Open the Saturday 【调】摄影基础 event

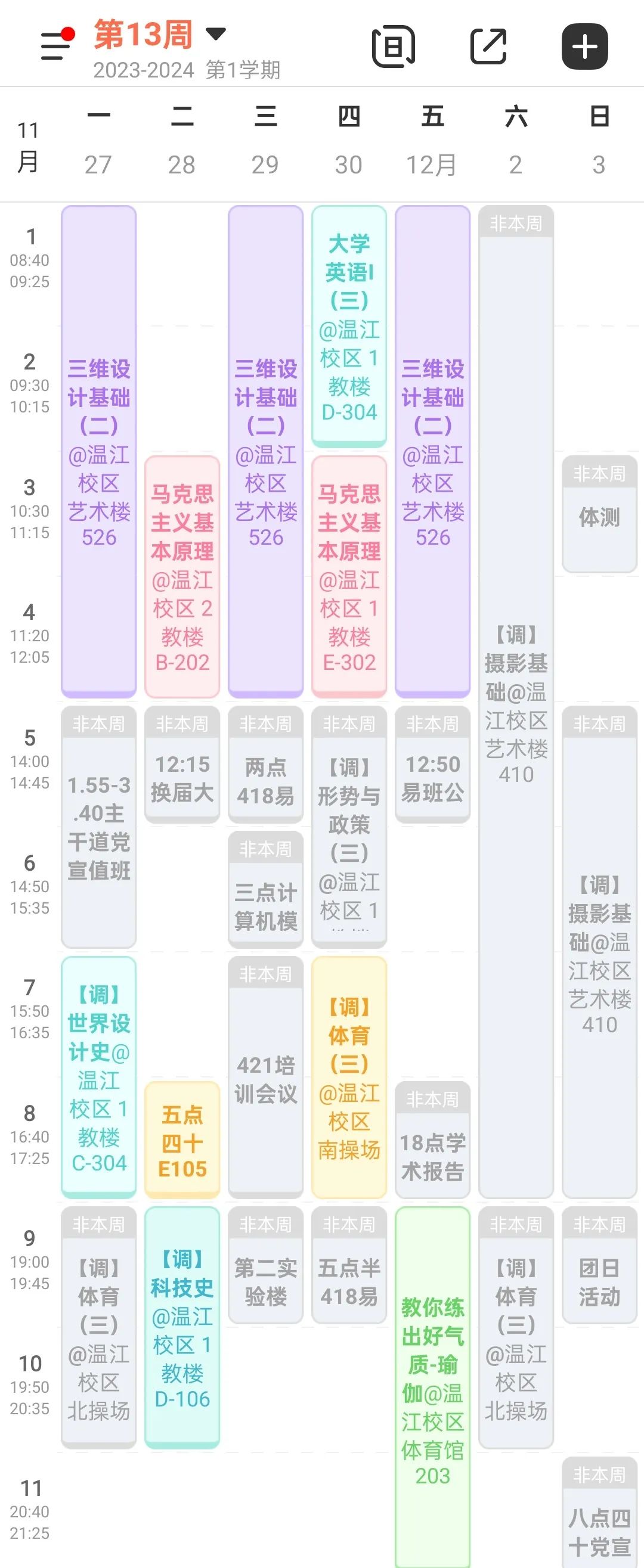coord(516,700)
